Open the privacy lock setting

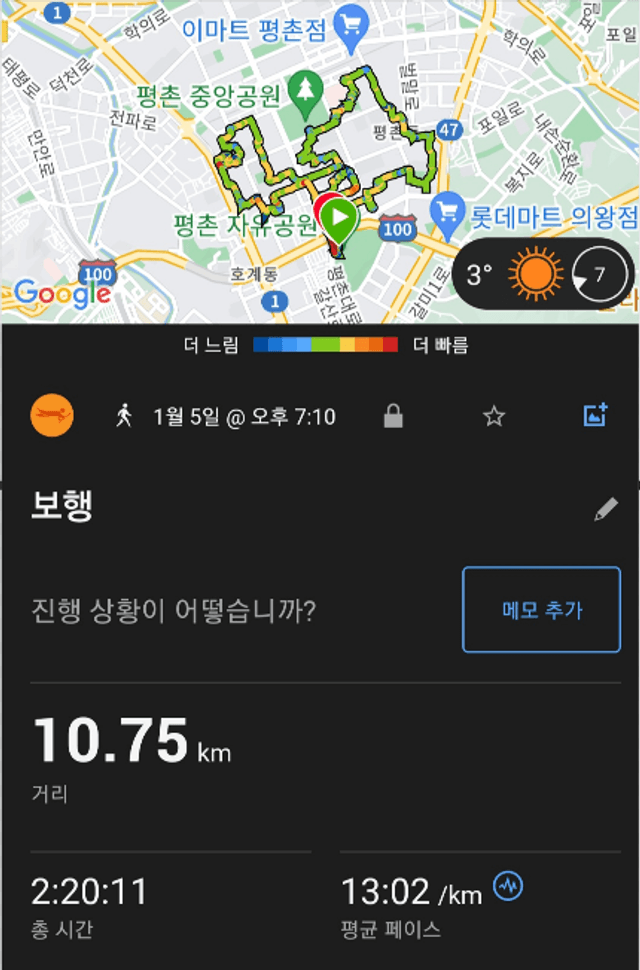[393, 416]
